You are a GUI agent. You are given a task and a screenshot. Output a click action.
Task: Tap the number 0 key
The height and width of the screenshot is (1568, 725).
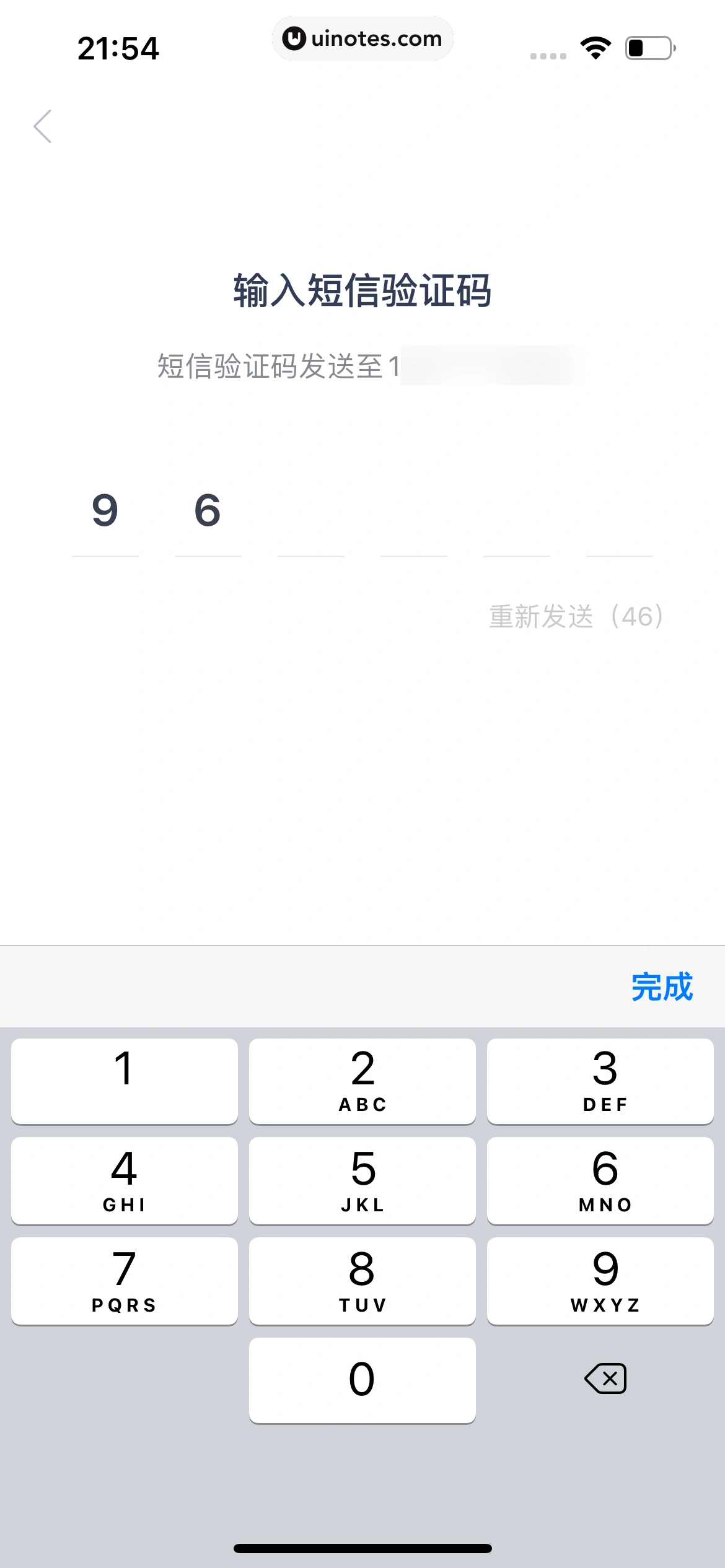[362, 1379]
